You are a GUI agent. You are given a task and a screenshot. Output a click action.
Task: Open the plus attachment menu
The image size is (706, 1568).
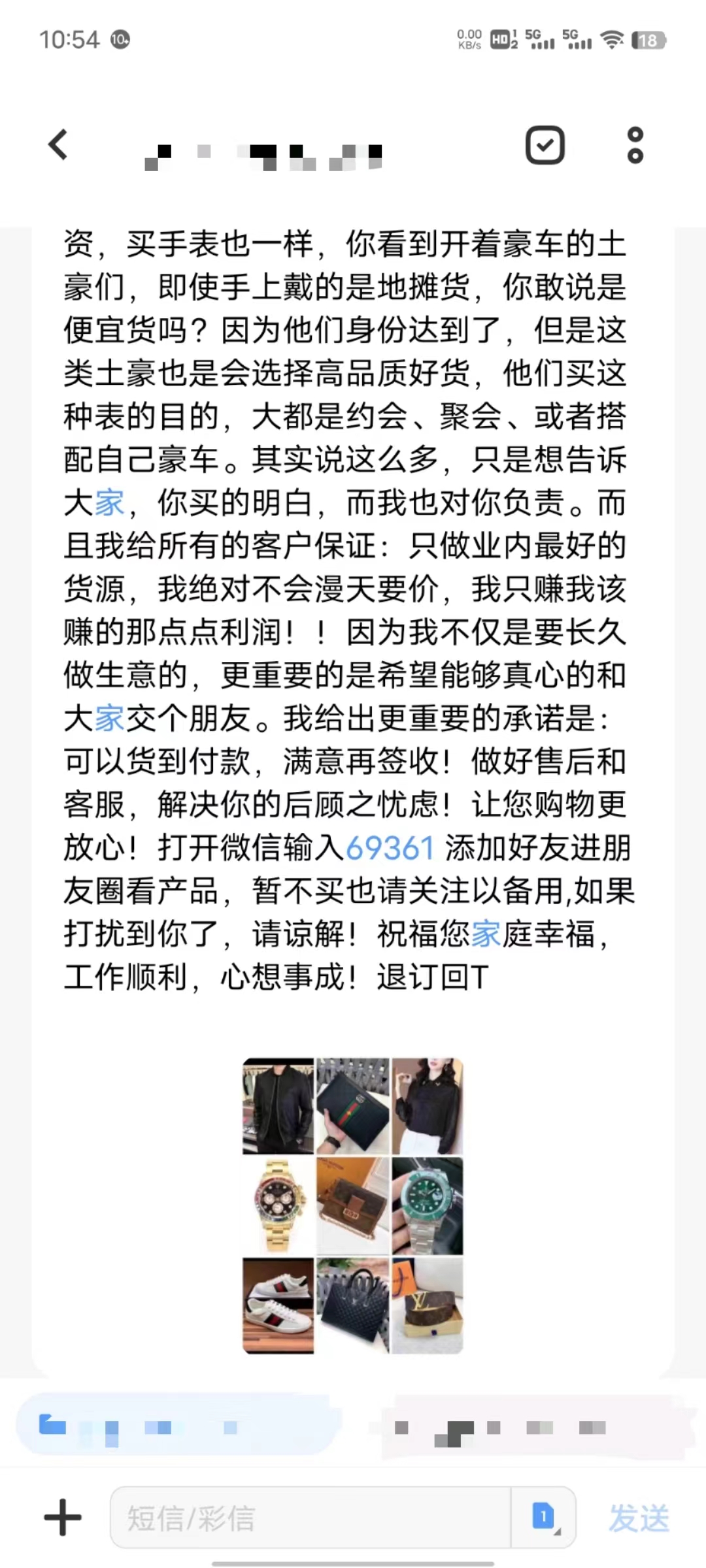click(63, 1517)
